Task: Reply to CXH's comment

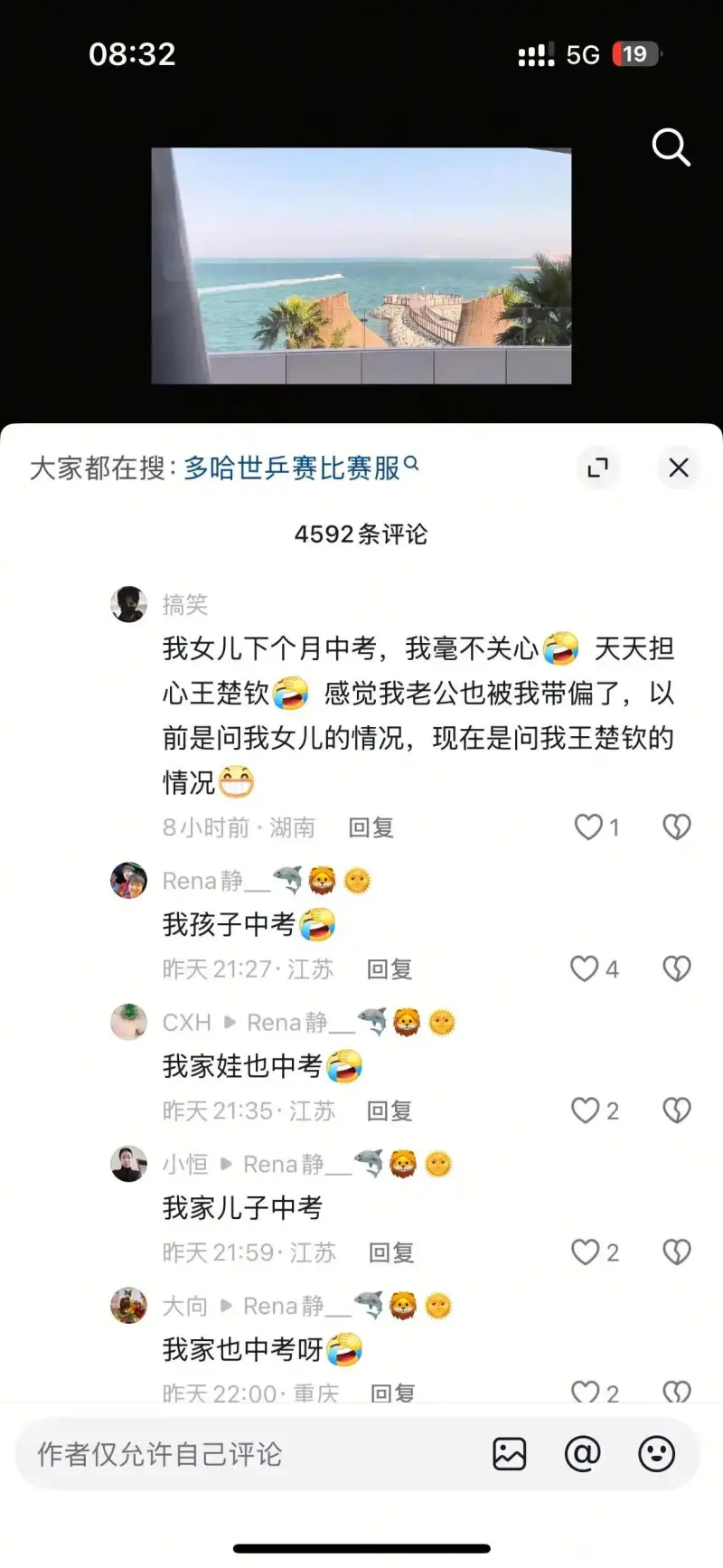Action: 390,1111
